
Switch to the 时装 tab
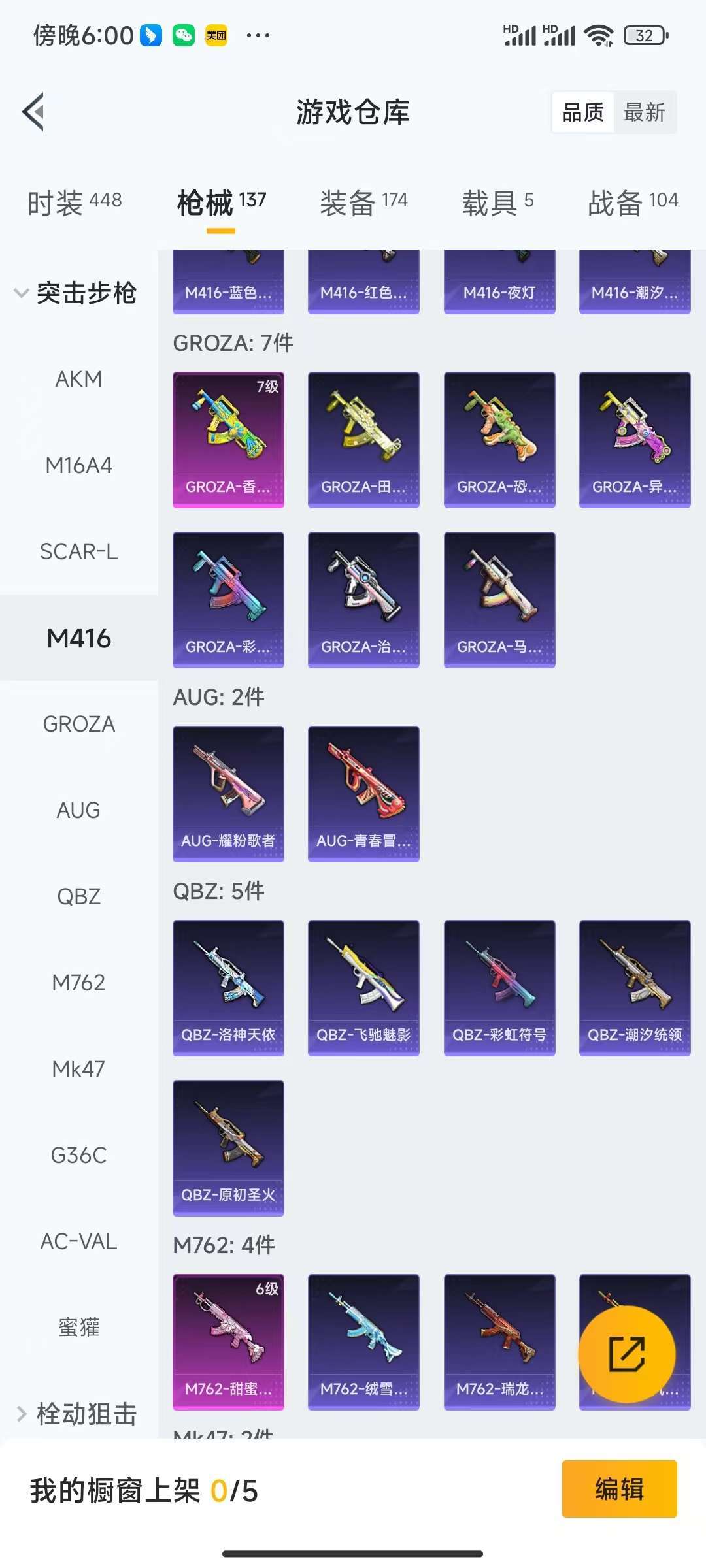coord(75,203)
